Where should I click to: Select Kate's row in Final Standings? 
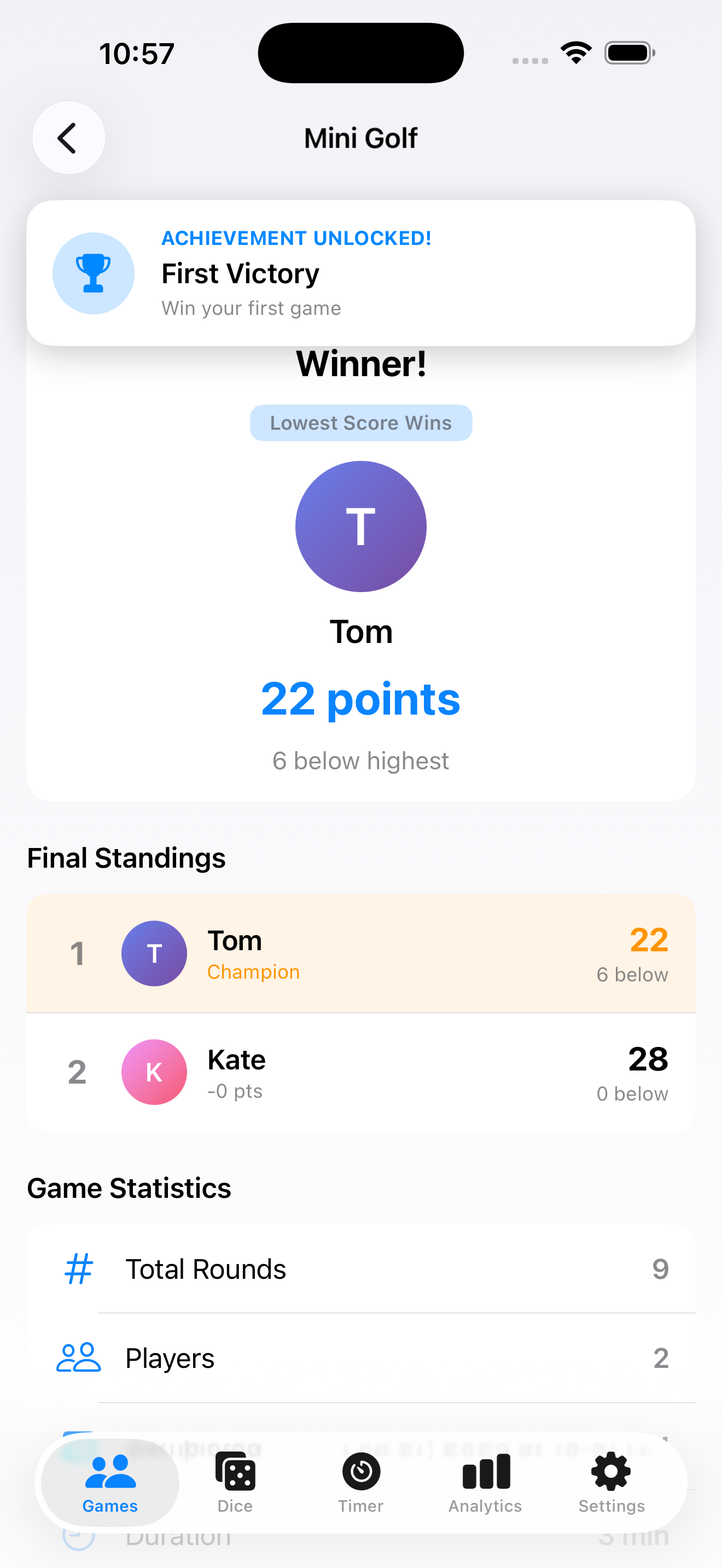[360, 1072]
